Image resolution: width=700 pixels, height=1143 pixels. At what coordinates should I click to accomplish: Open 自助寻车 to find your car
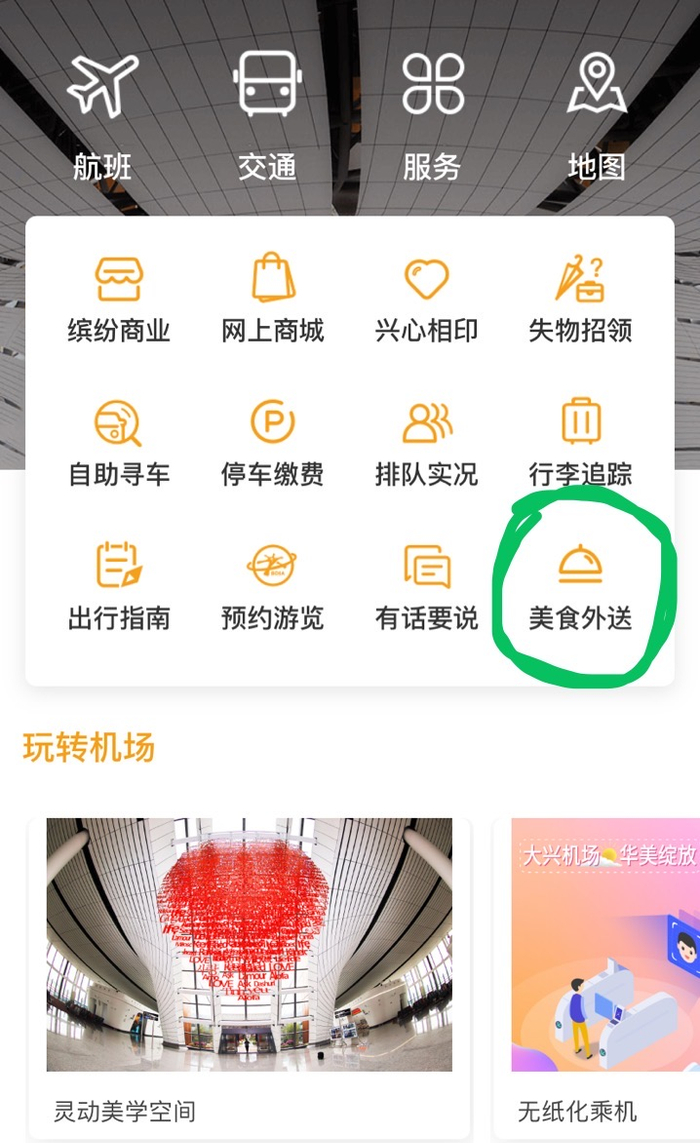coord(119,443)
